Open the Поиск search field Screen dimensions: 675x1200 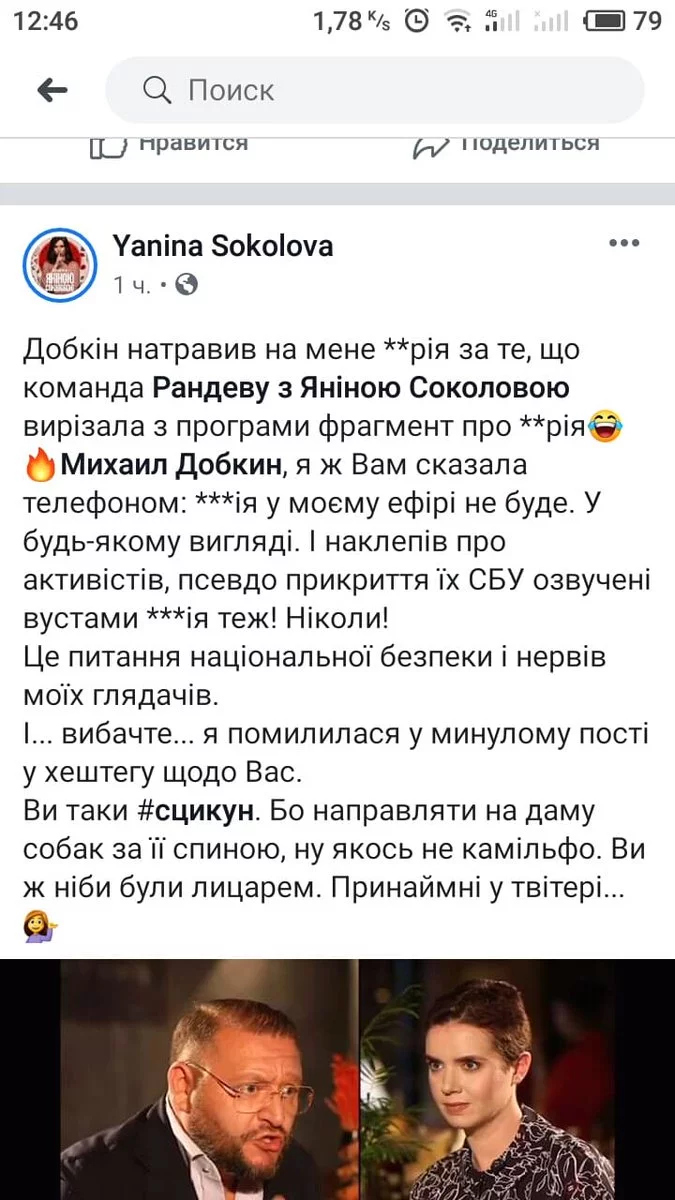click(375, 90)
